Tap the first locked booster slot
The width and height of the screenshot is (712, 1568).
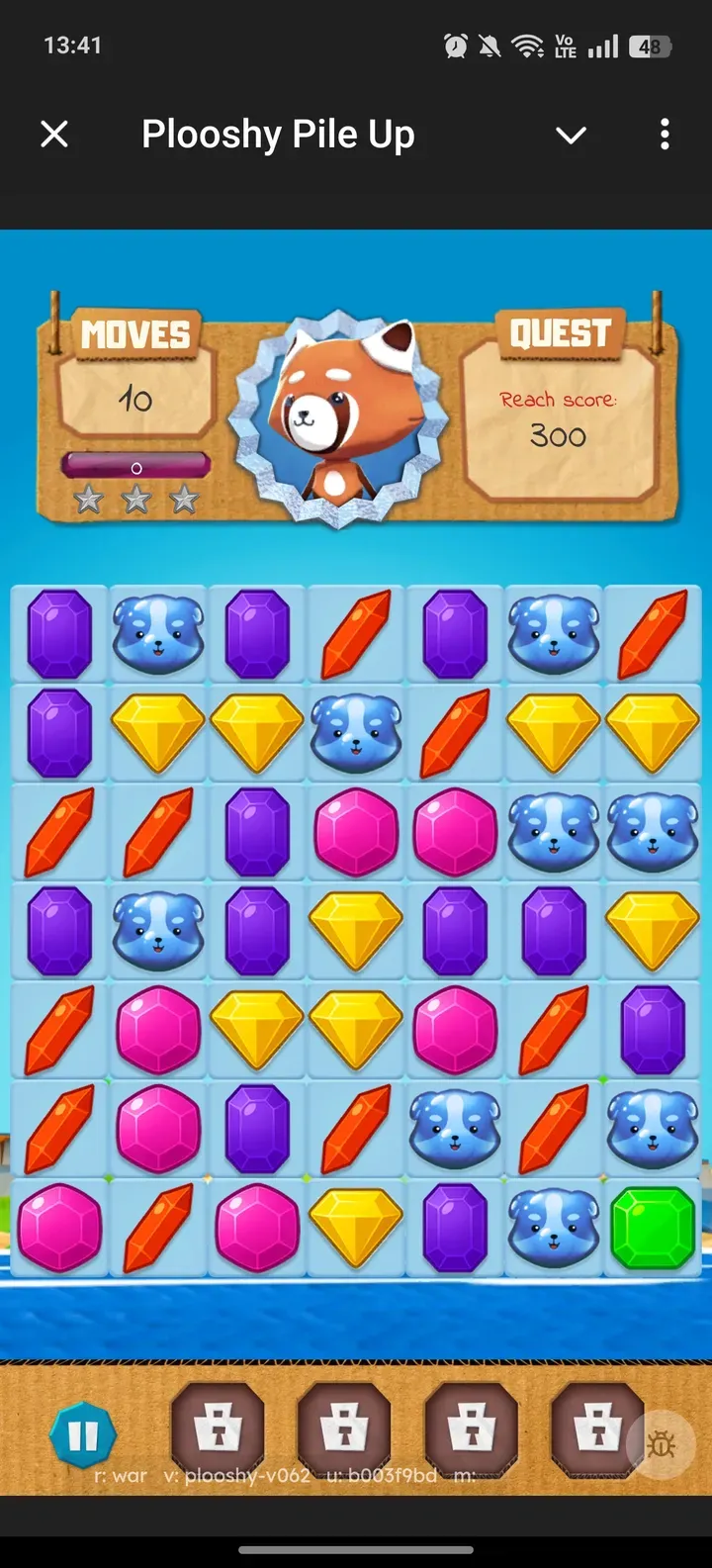[x=218, y=1430]
